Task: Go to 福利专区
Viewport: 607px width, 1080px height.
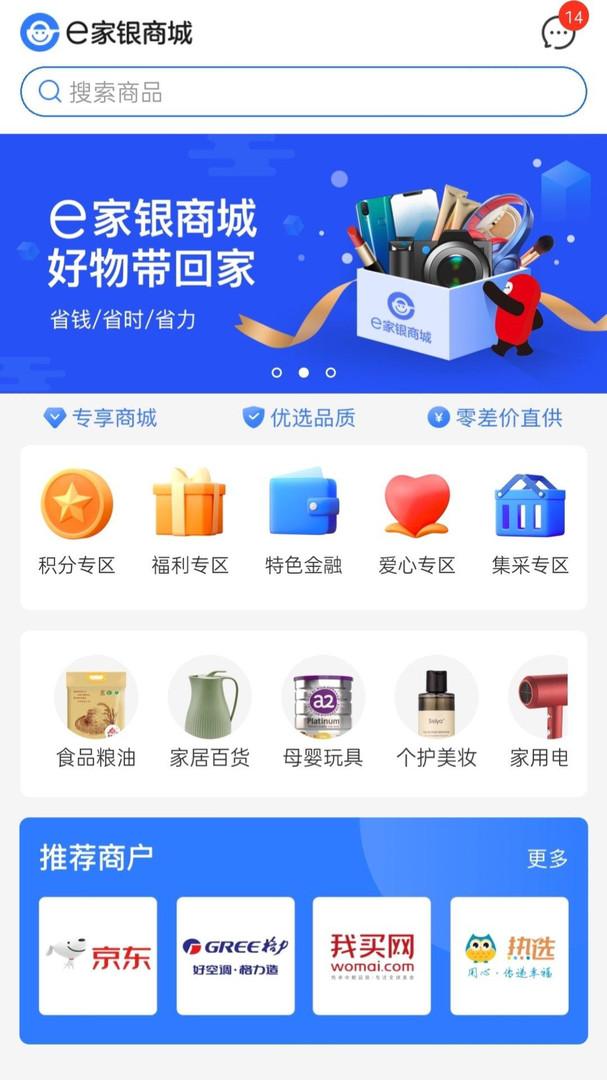Action: coord(189,523)
